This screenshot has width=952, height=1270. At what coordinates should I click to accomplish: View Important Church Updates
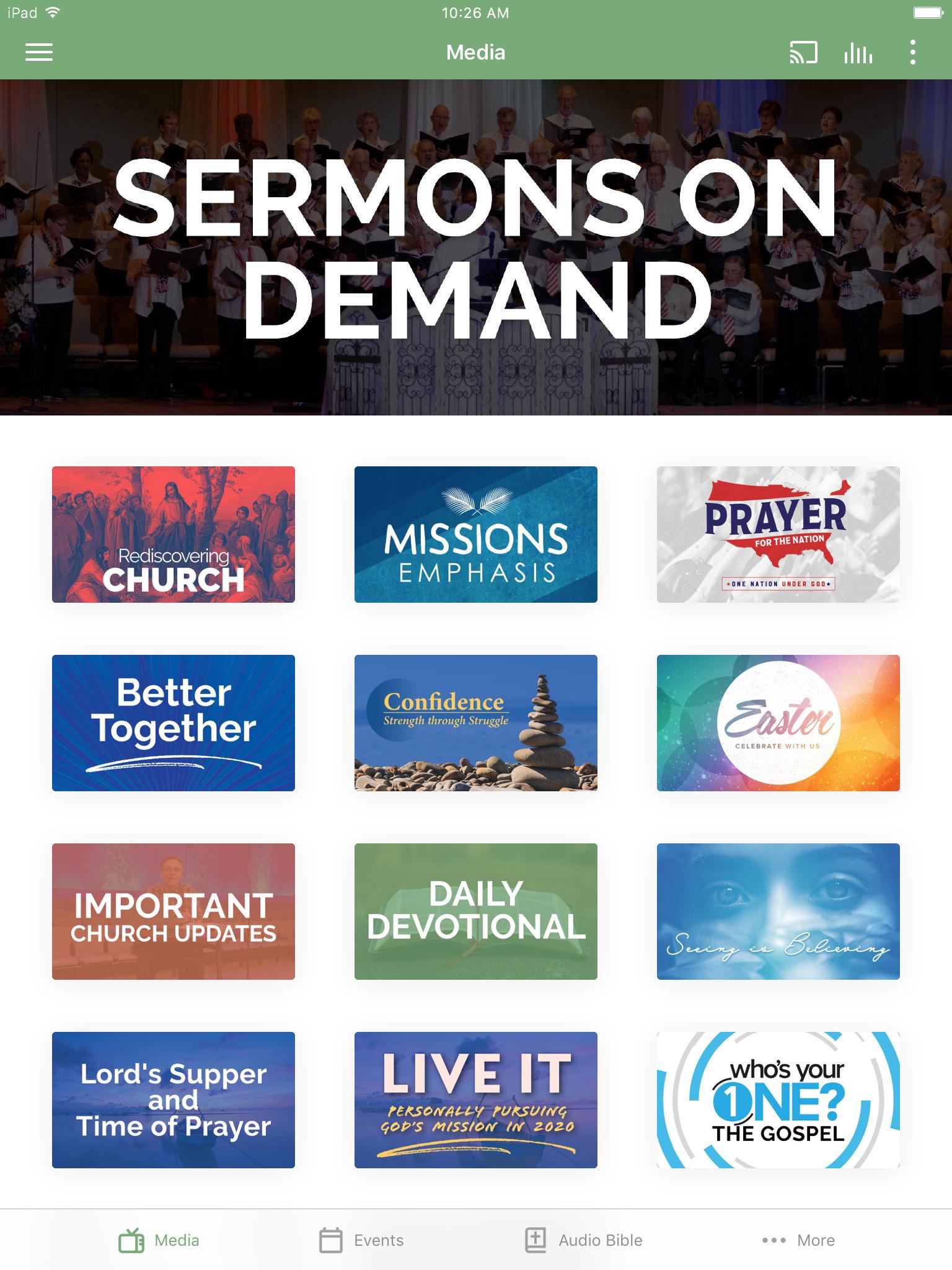(174, 911)
